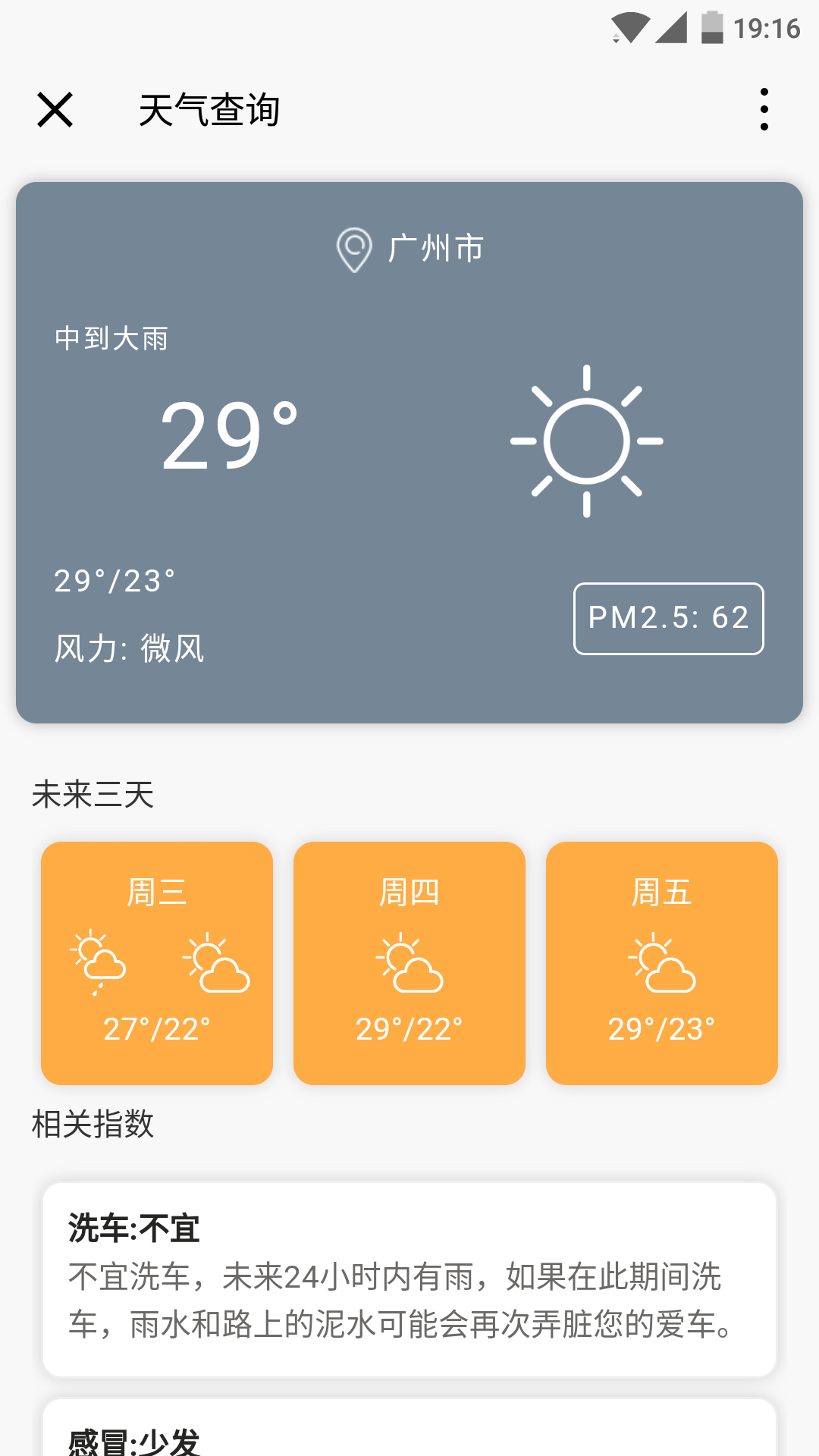
Task: Change the city from 广州市
Action: (410, 249)
